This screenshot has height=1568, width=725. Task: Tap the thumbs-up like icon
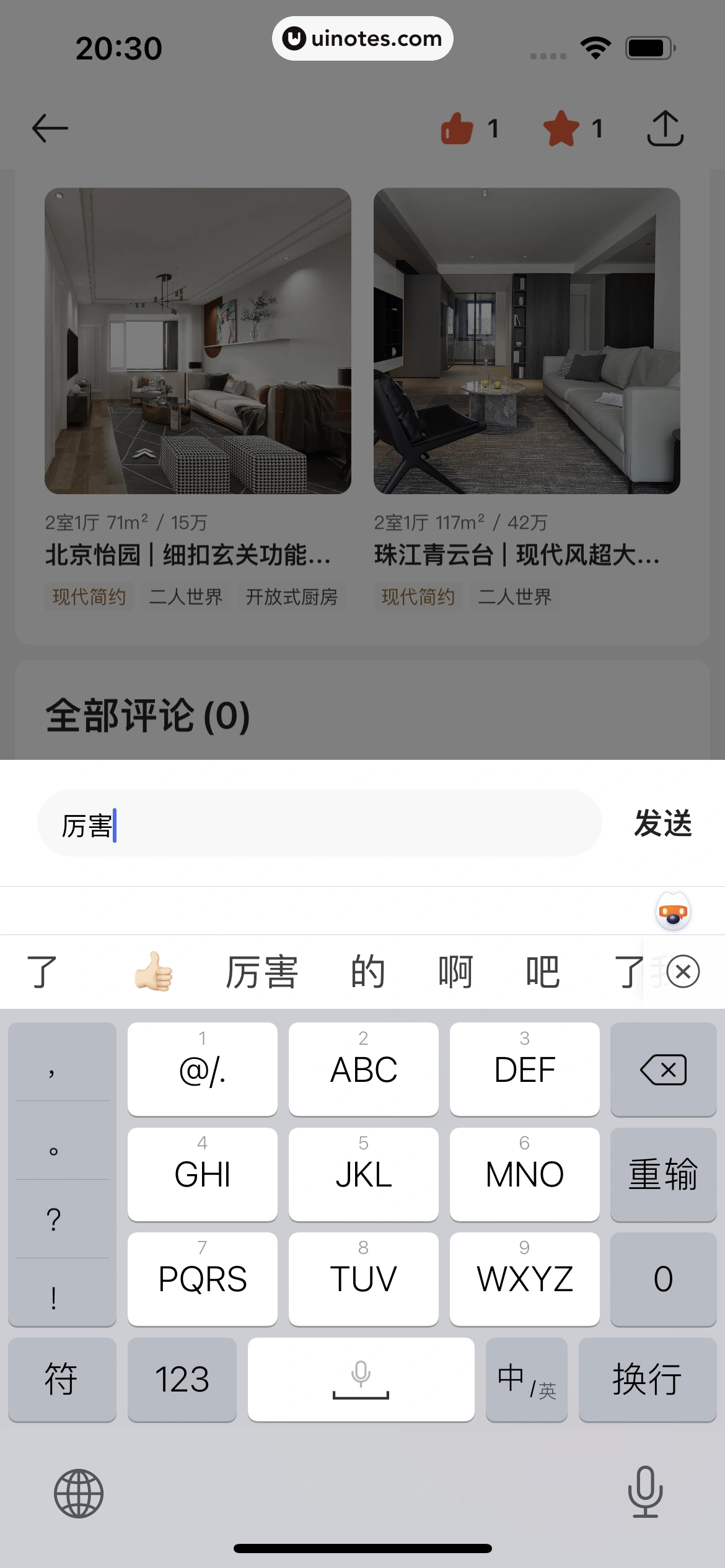pos(457,128)
